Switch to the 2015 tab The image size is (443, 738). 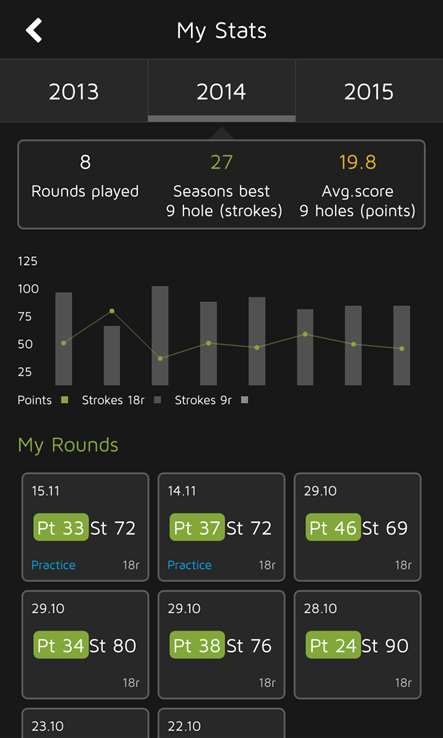[x=369, y=91]
